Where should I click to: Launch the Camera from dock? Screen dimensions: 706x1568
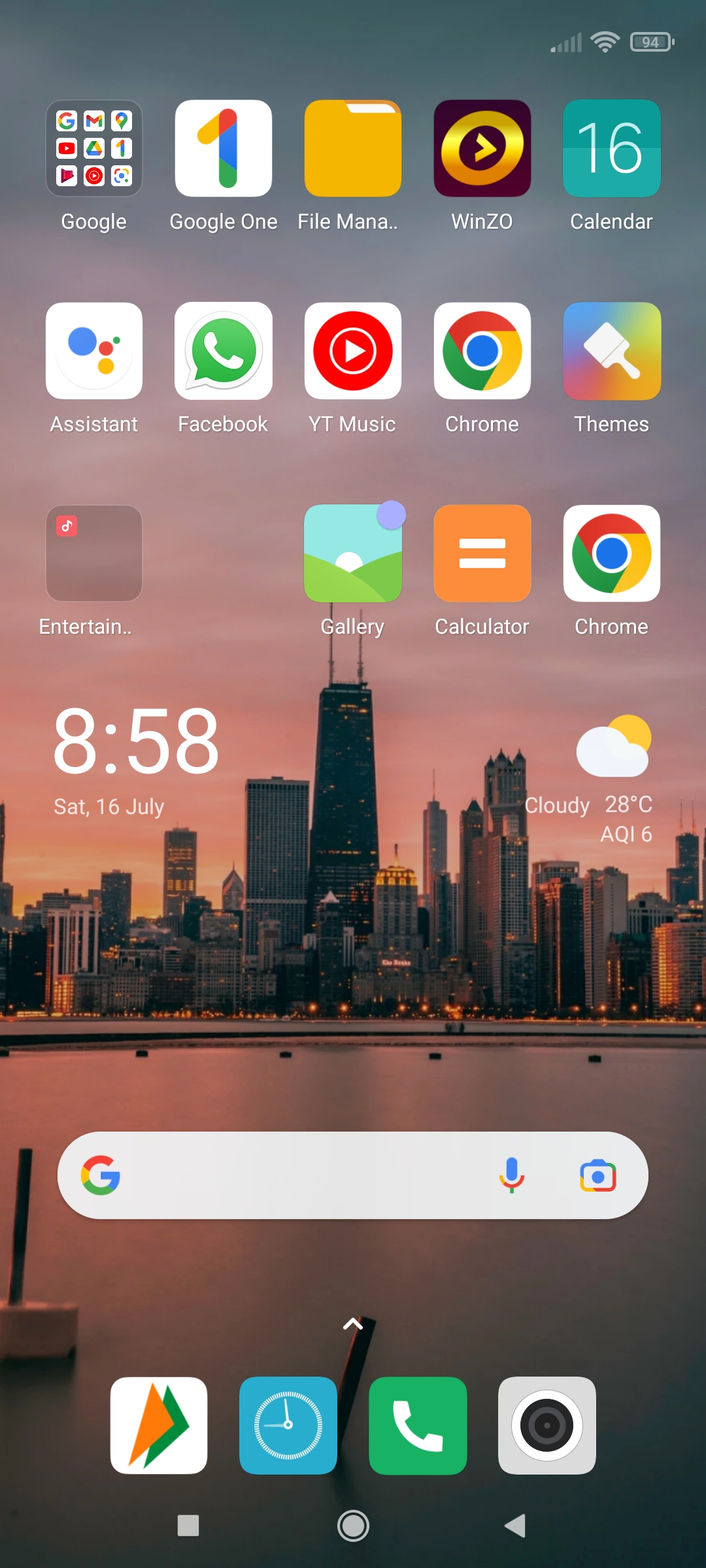coord(547,1426)
